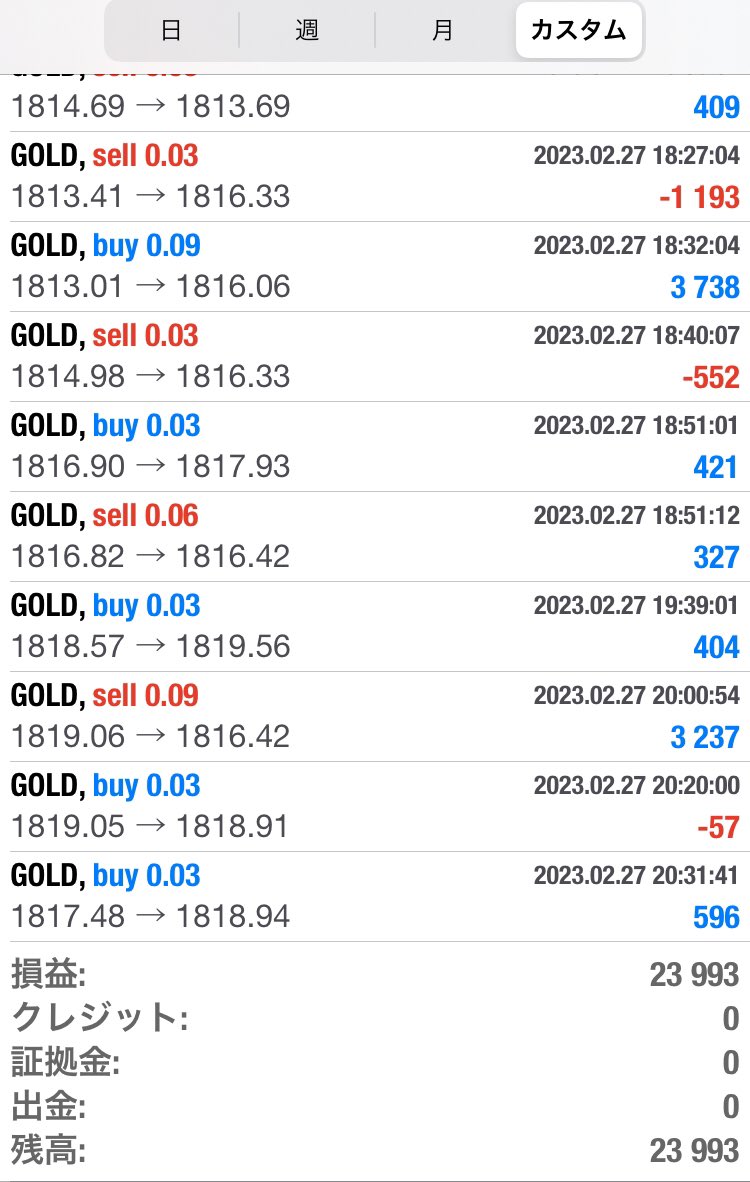The width and height of the screenshot is (750, 1182).
Task: Open the GOLD buy 0.03 trade at 20:31:41
Action: point(375,896)
